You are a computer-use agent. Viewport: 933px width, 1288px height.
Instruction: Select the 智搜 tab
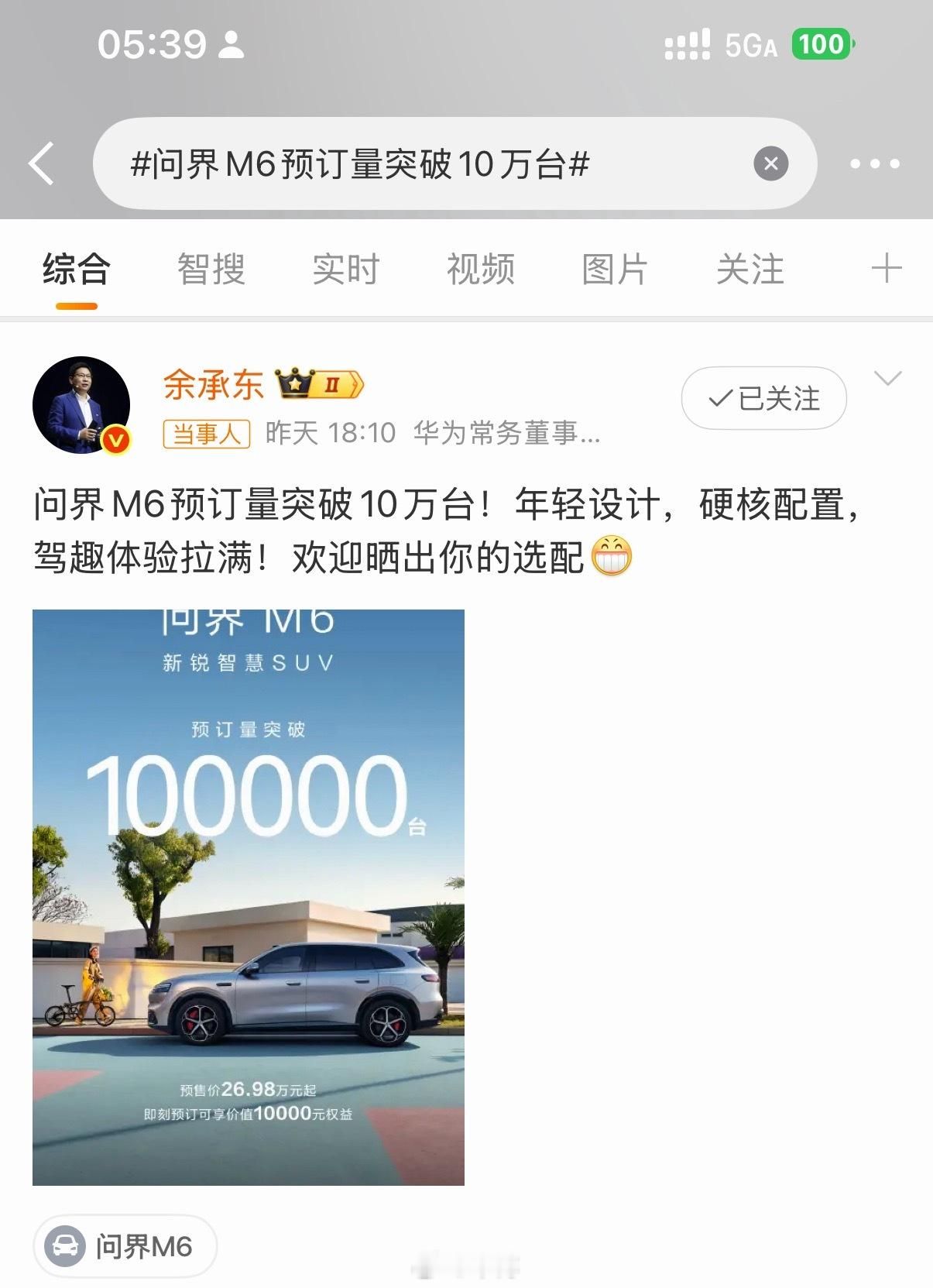(x=211, y=269)
